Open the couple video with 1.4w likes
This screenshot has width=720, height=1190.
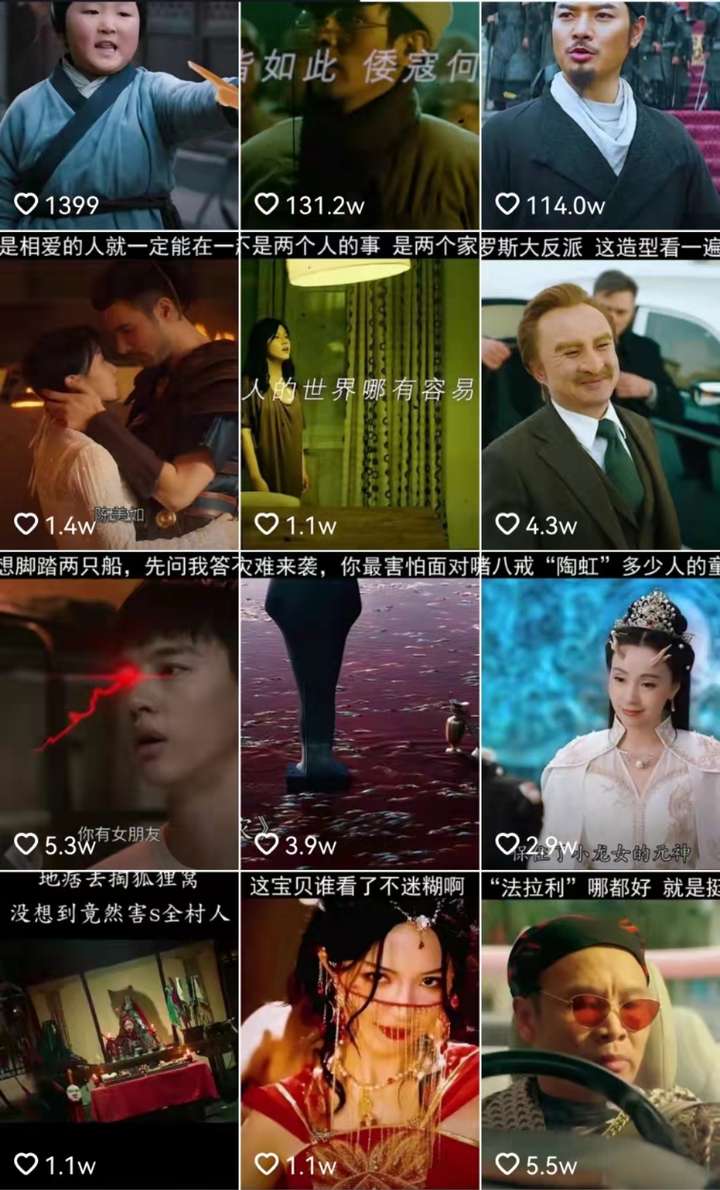coord(119,400)
